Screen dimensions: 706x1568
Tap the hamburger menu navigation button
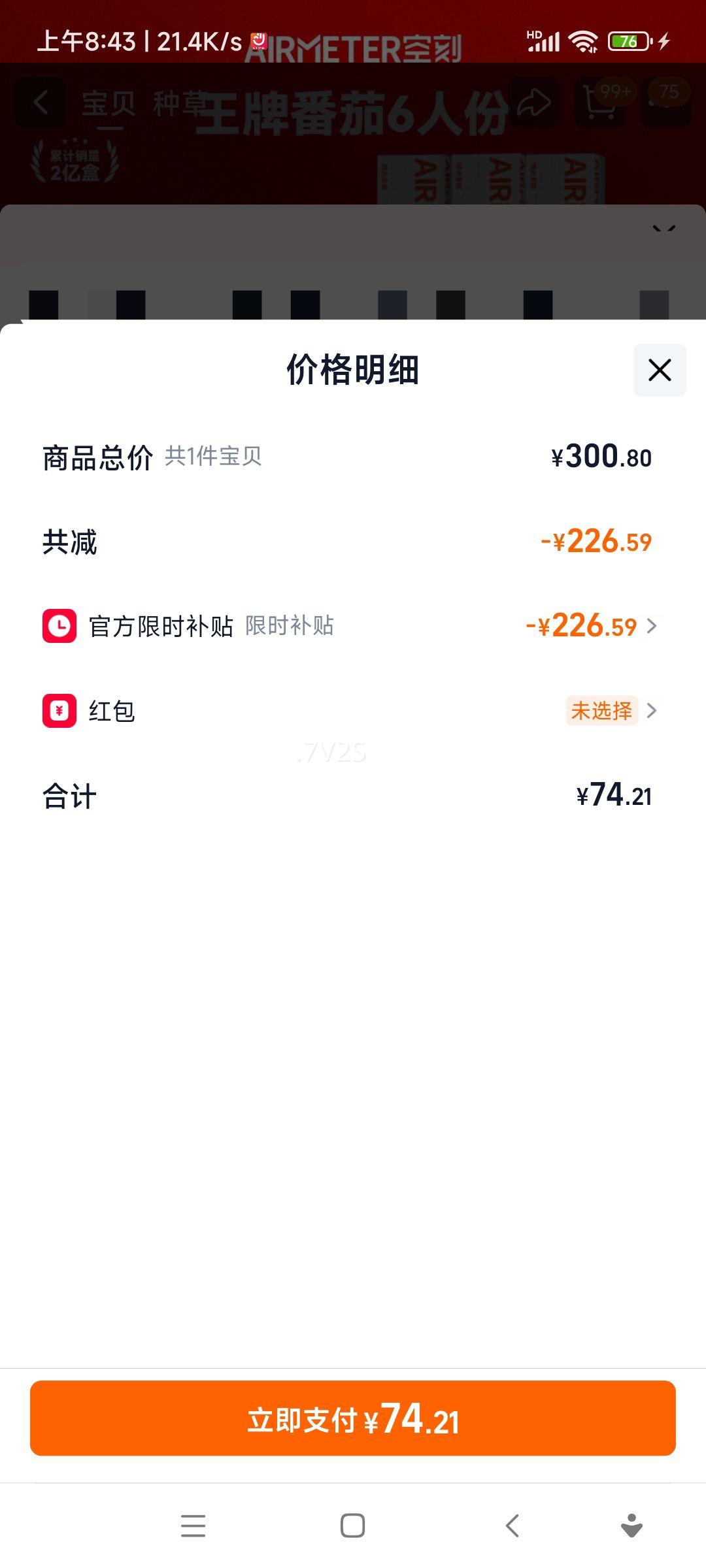tap(193, 1526)
